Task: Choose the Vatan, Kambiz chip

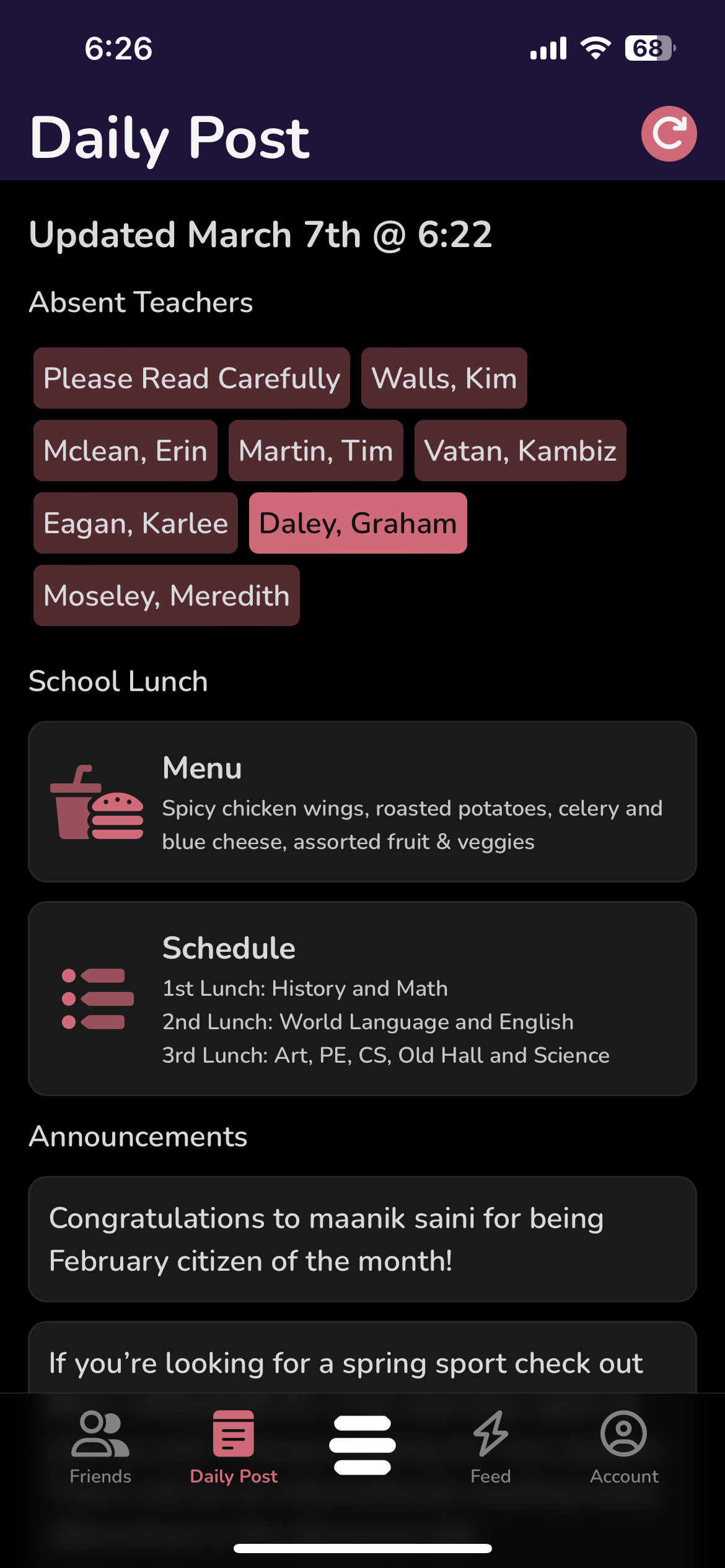Action: point(520,451)
